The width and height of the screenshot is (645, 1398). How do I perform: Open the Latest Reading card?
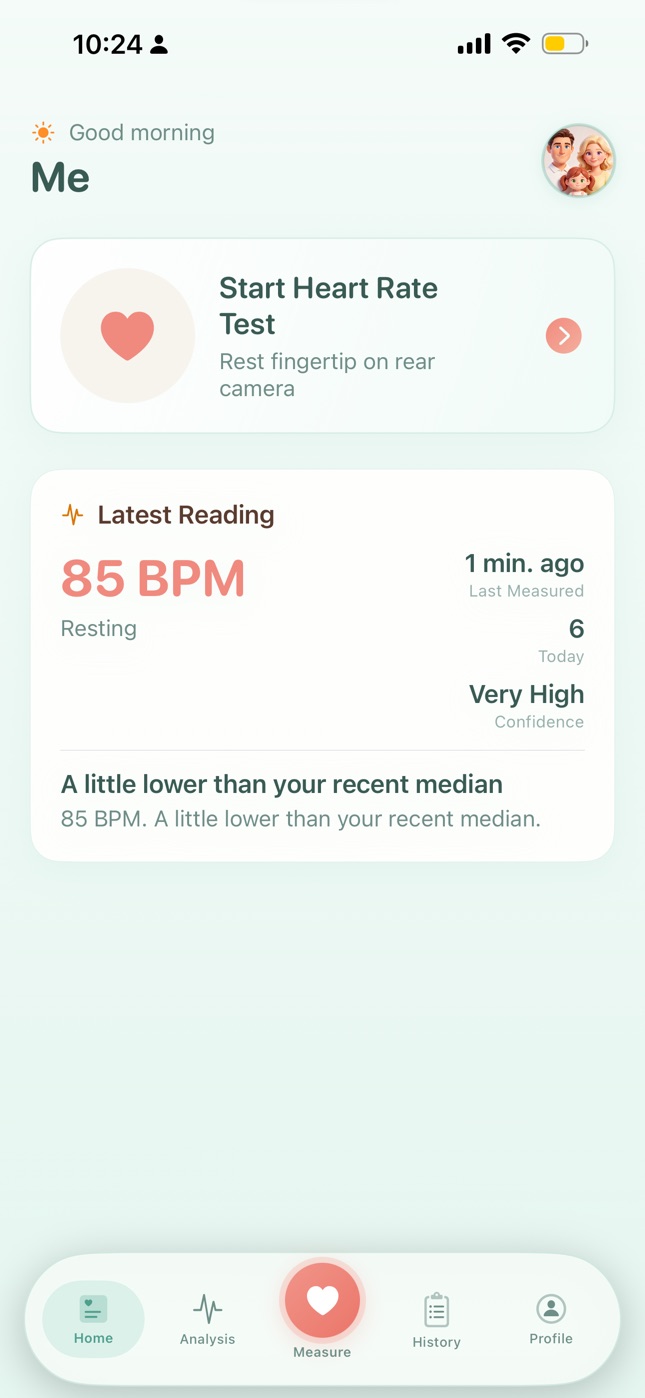tap(322, 665)
